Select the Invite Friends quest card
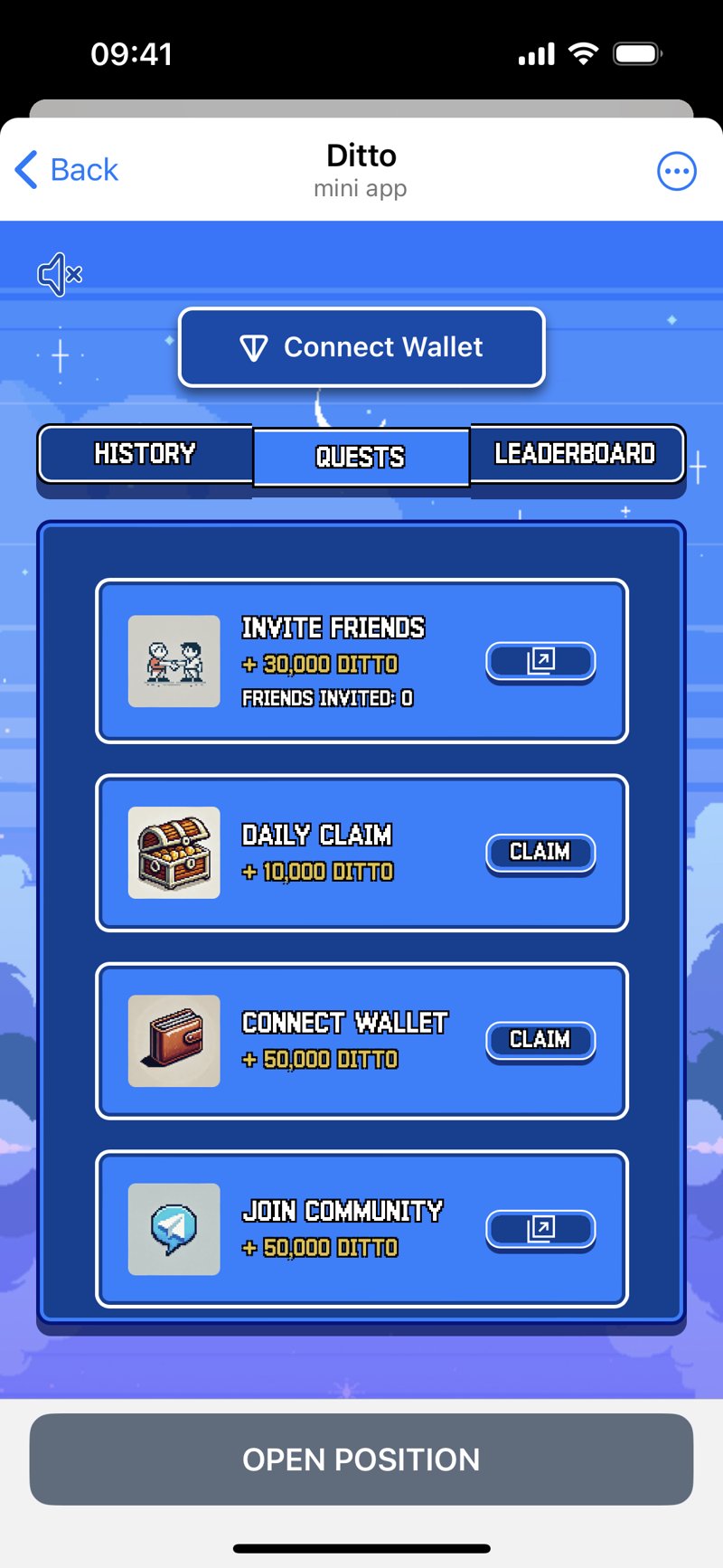Viewport: 723px width, 1568px height. click(x=361, y=661)
